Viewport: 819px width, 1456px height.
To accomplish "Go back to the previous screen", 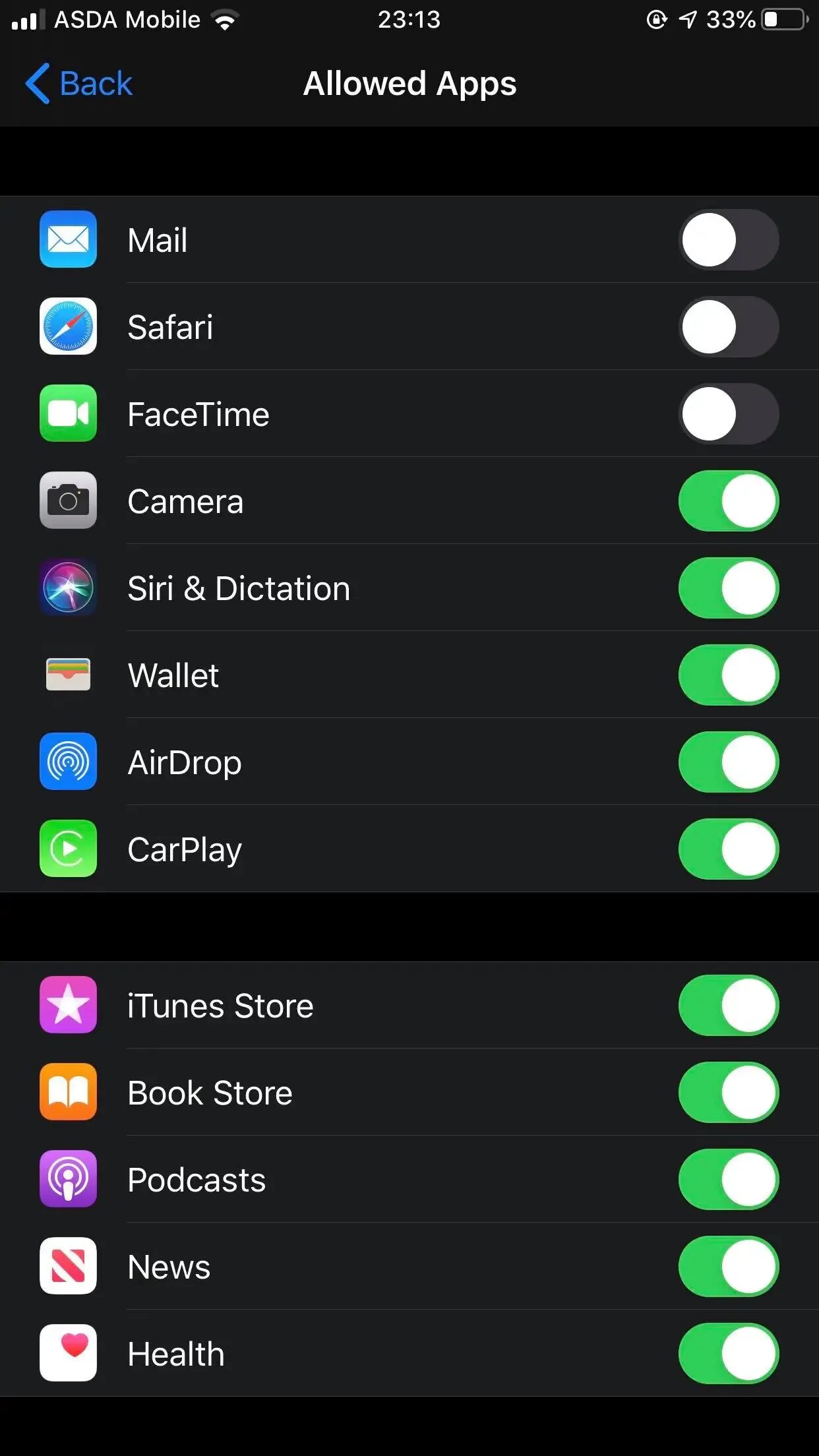I will pyautogui.click(x=79, y=84).
